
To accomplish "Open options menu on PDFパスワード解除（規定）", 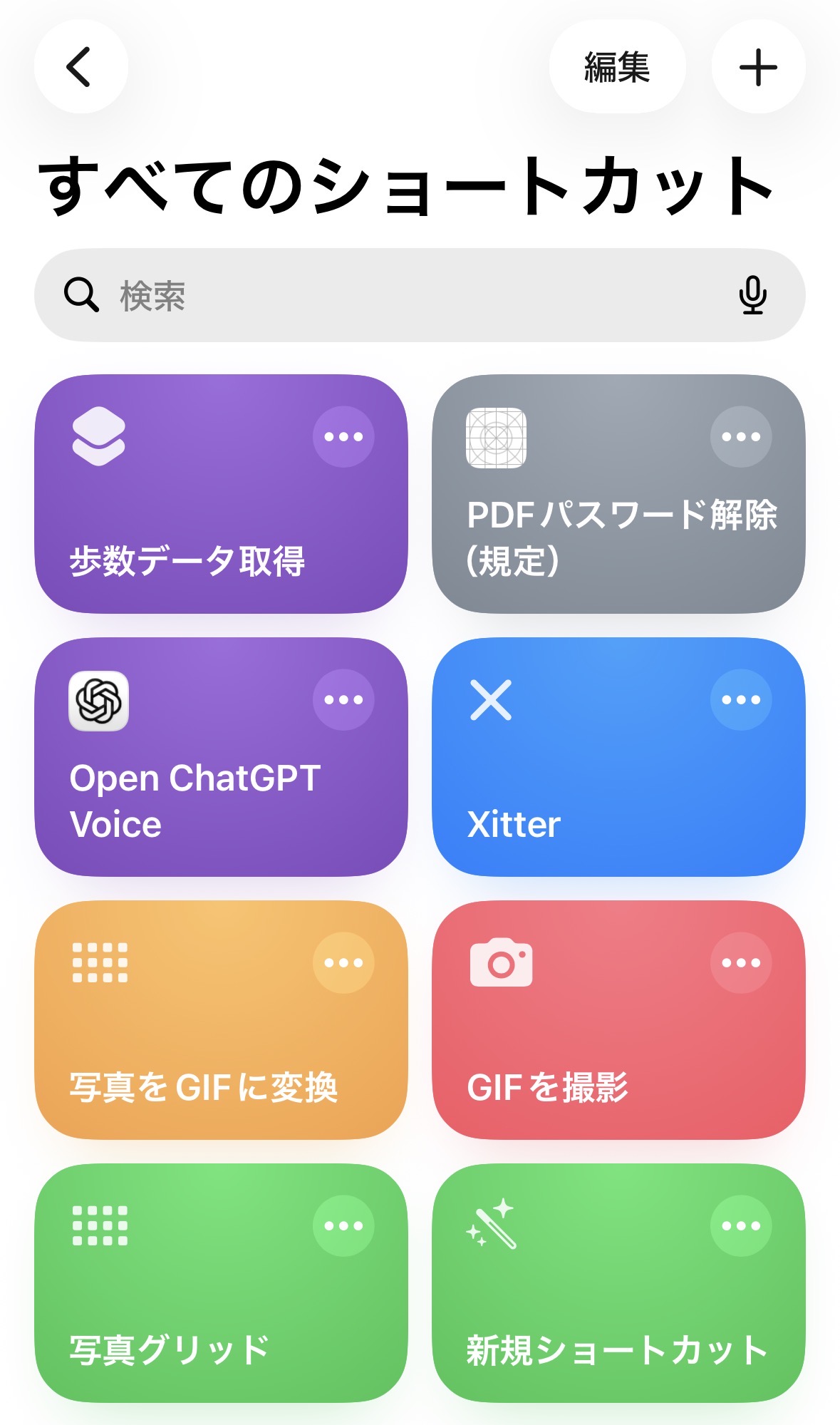I will point(740,438).
